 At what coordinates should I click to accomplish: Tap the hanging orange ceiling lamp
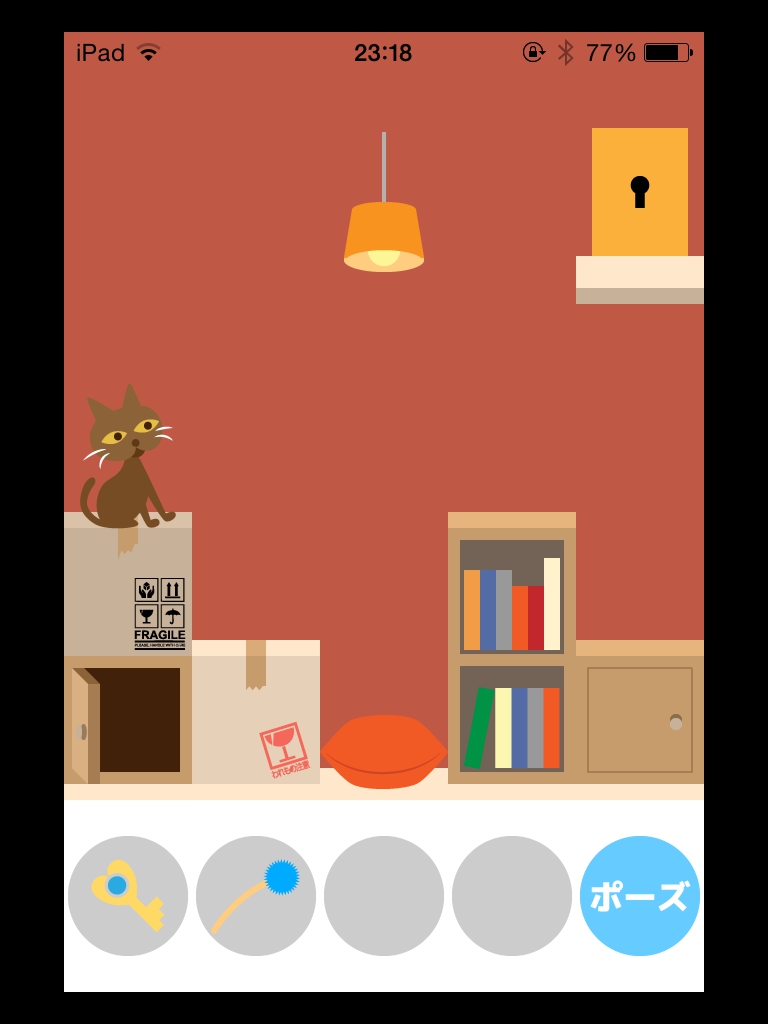[384, 238]
